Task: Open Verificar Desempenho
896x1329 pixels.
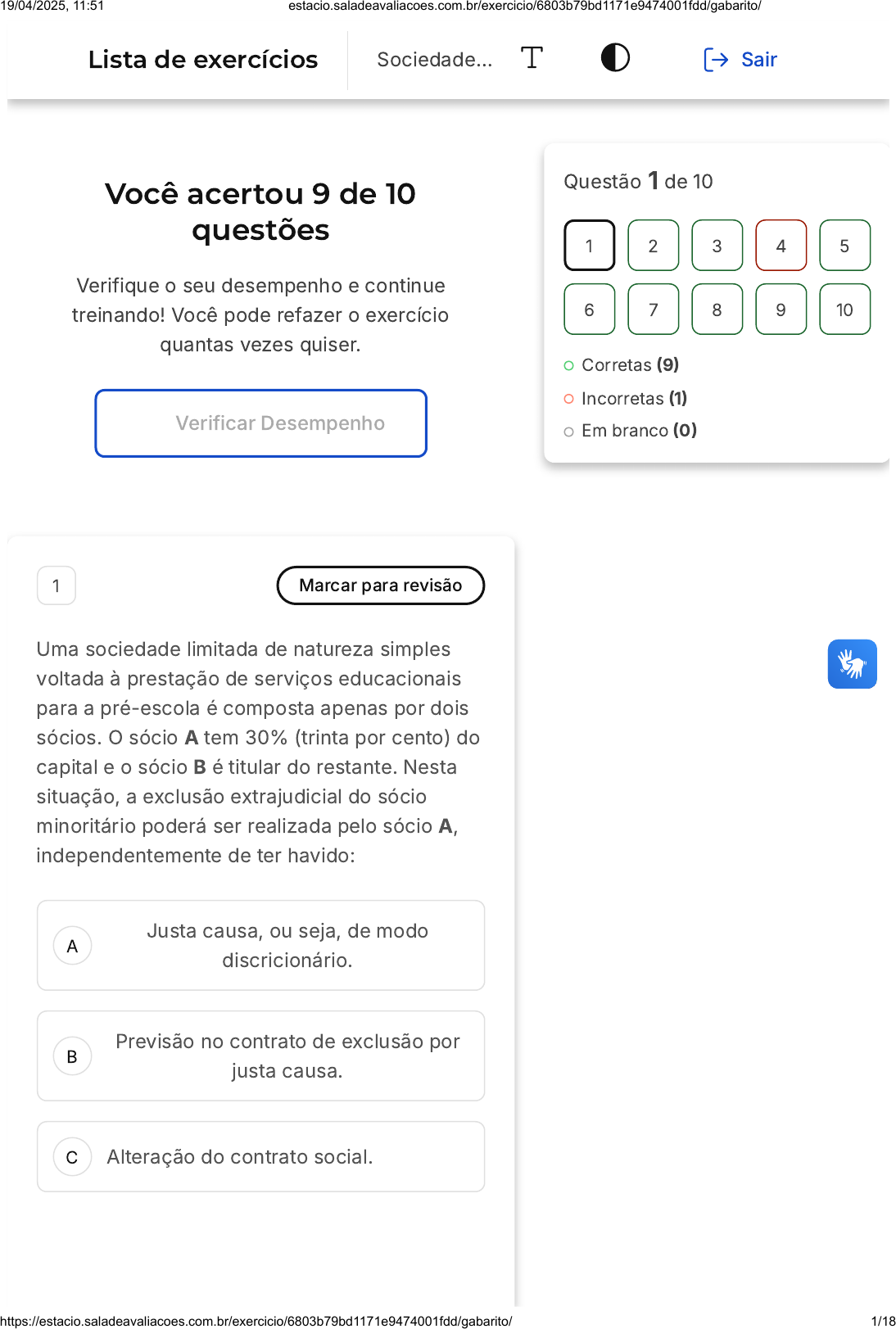Action: coord(261,423)
